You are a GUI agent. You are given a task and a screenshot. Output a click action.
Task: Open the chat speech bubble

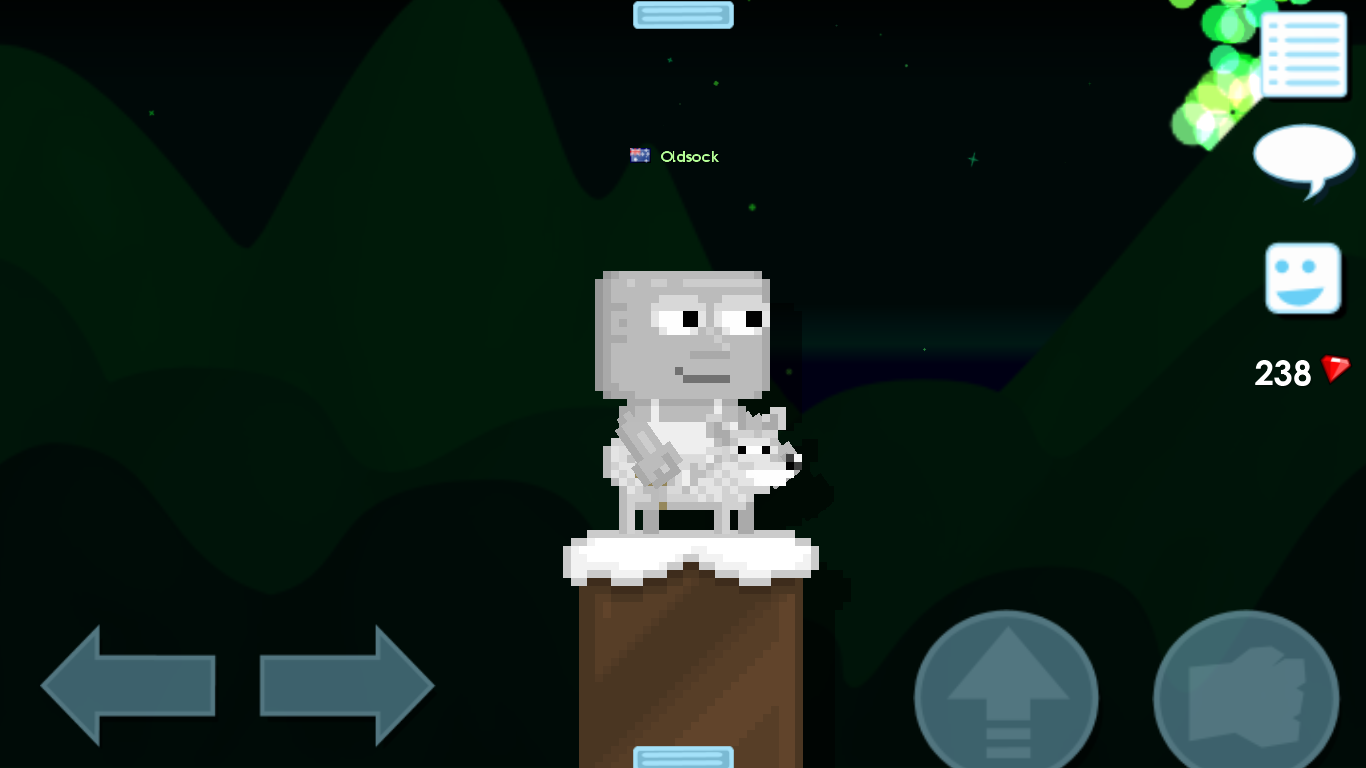(x=1303, y=157)
